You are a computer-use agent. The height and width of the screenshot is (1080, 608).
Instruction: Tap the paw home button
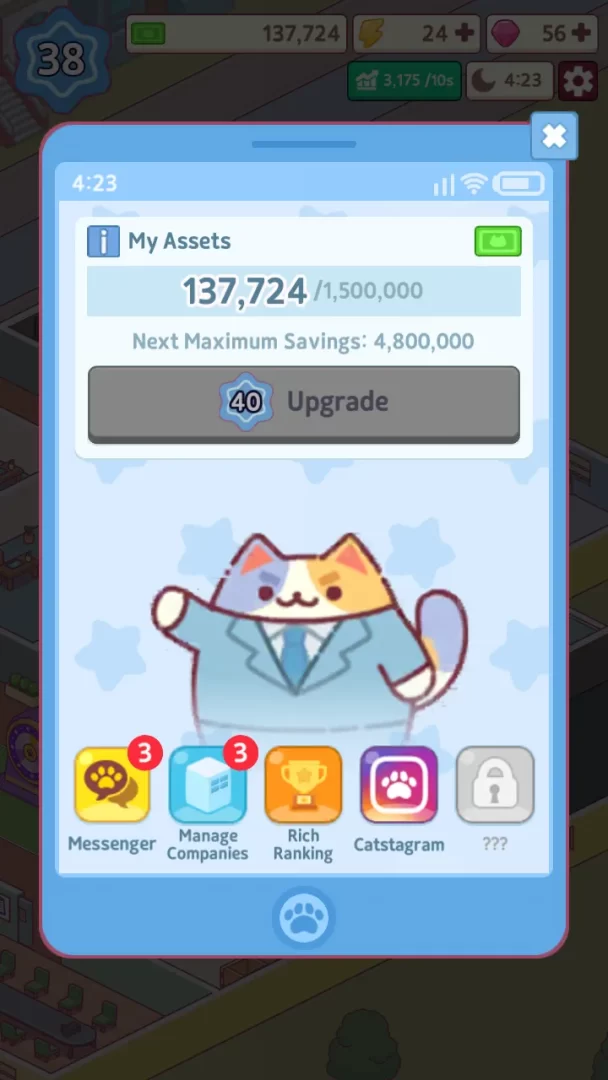304,919
